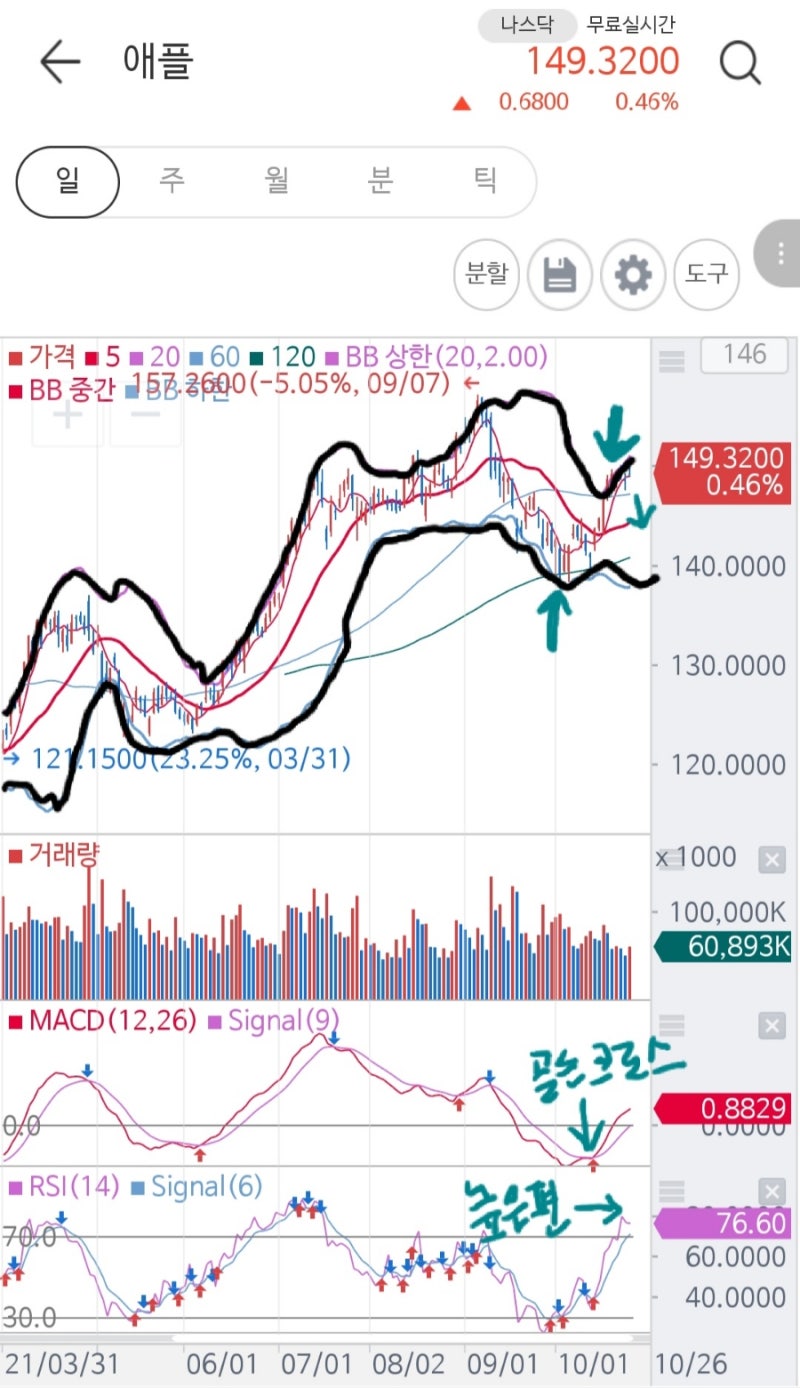Image resolution: width=800 pixels, height=1388 pixels.
Task: Switch to the 분 minute chart
Action: pos(381,182)
